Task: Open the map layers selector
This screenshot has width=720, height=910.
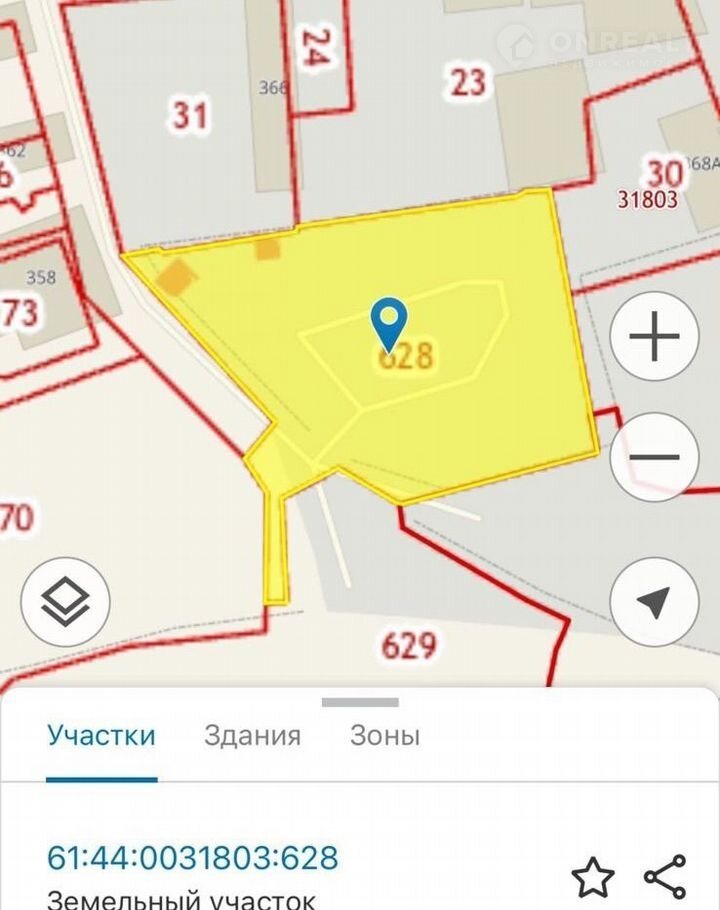Action: tap(66, 602)
